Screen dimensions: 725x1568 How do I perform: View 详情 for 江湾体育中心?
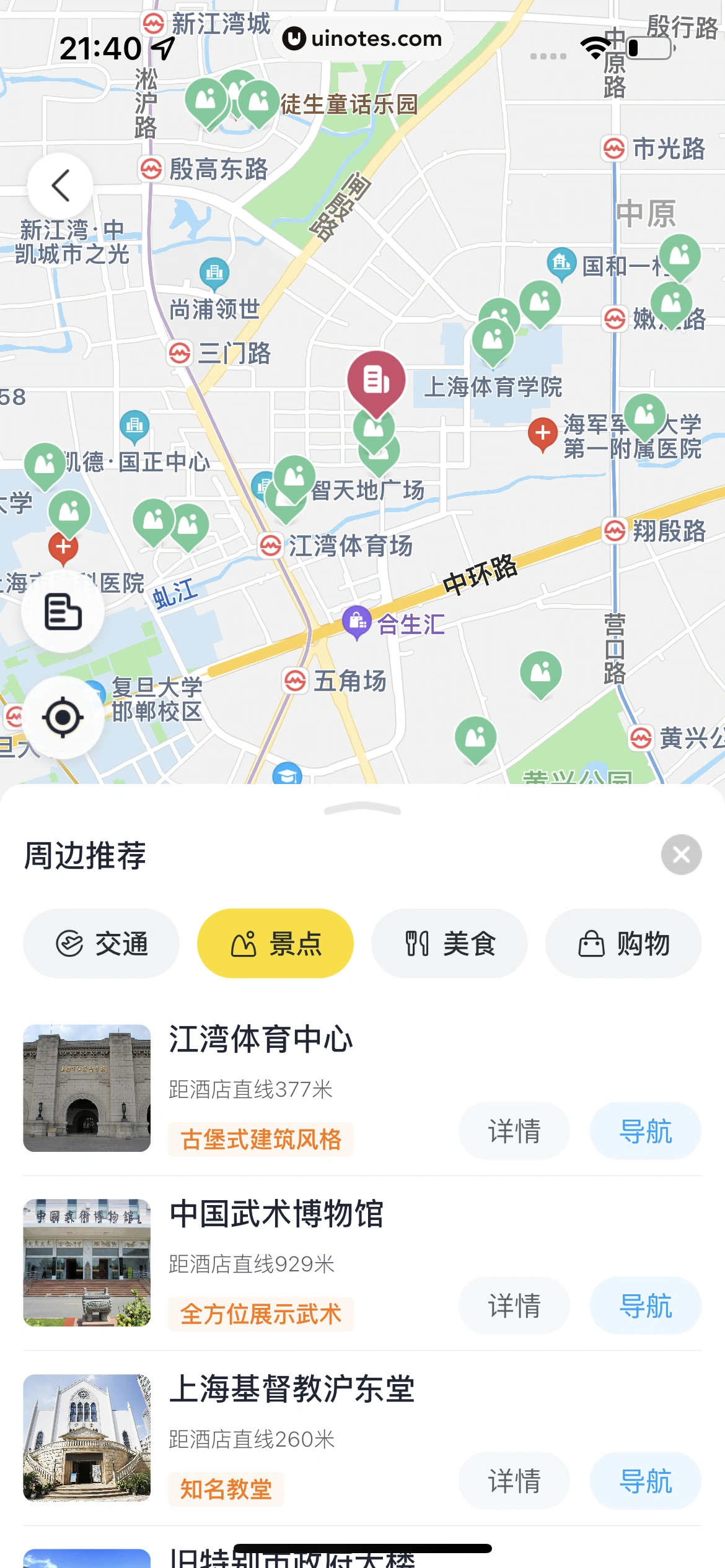(x=514, y=1131)
